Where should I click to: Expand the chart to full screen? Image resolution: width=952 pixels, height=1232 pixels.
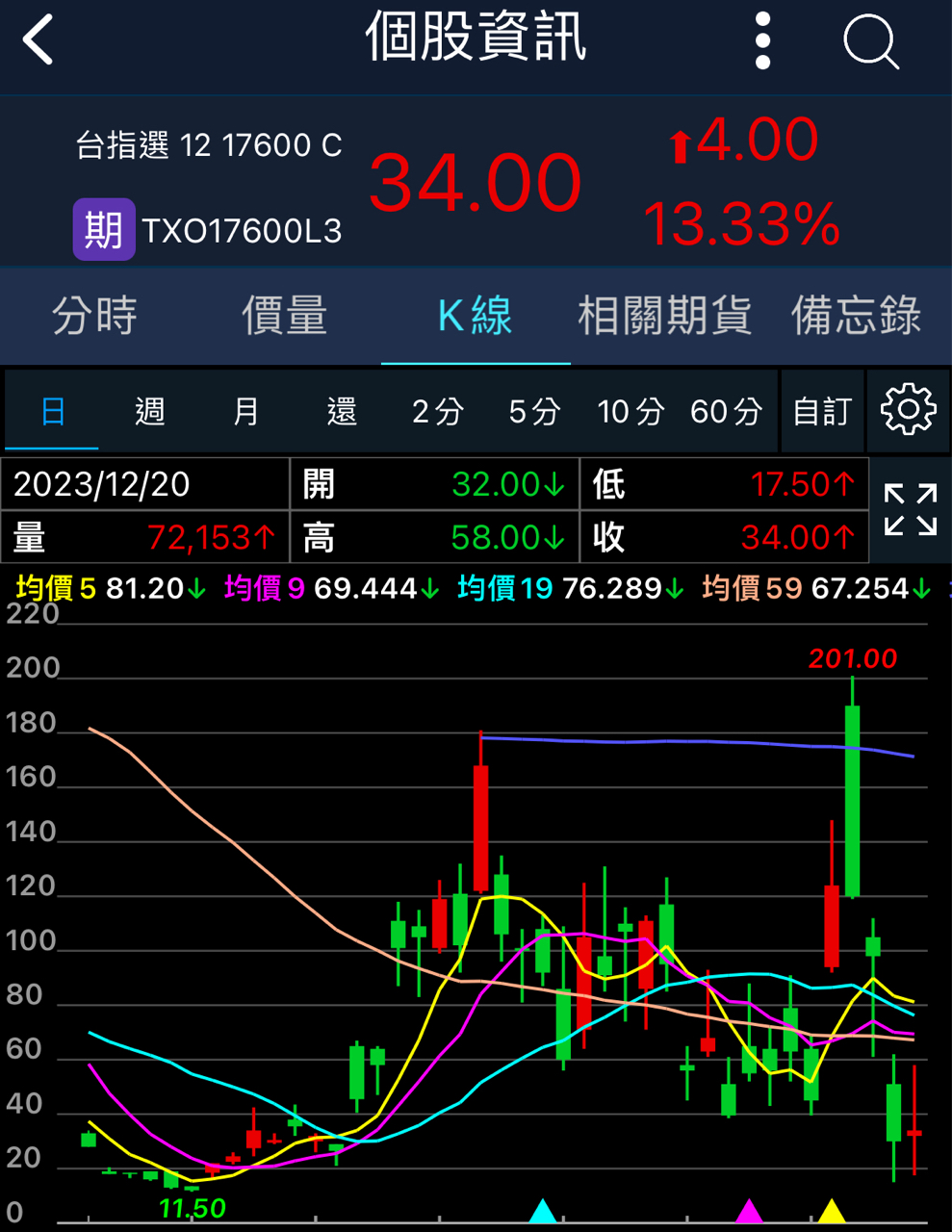[910, 510]
